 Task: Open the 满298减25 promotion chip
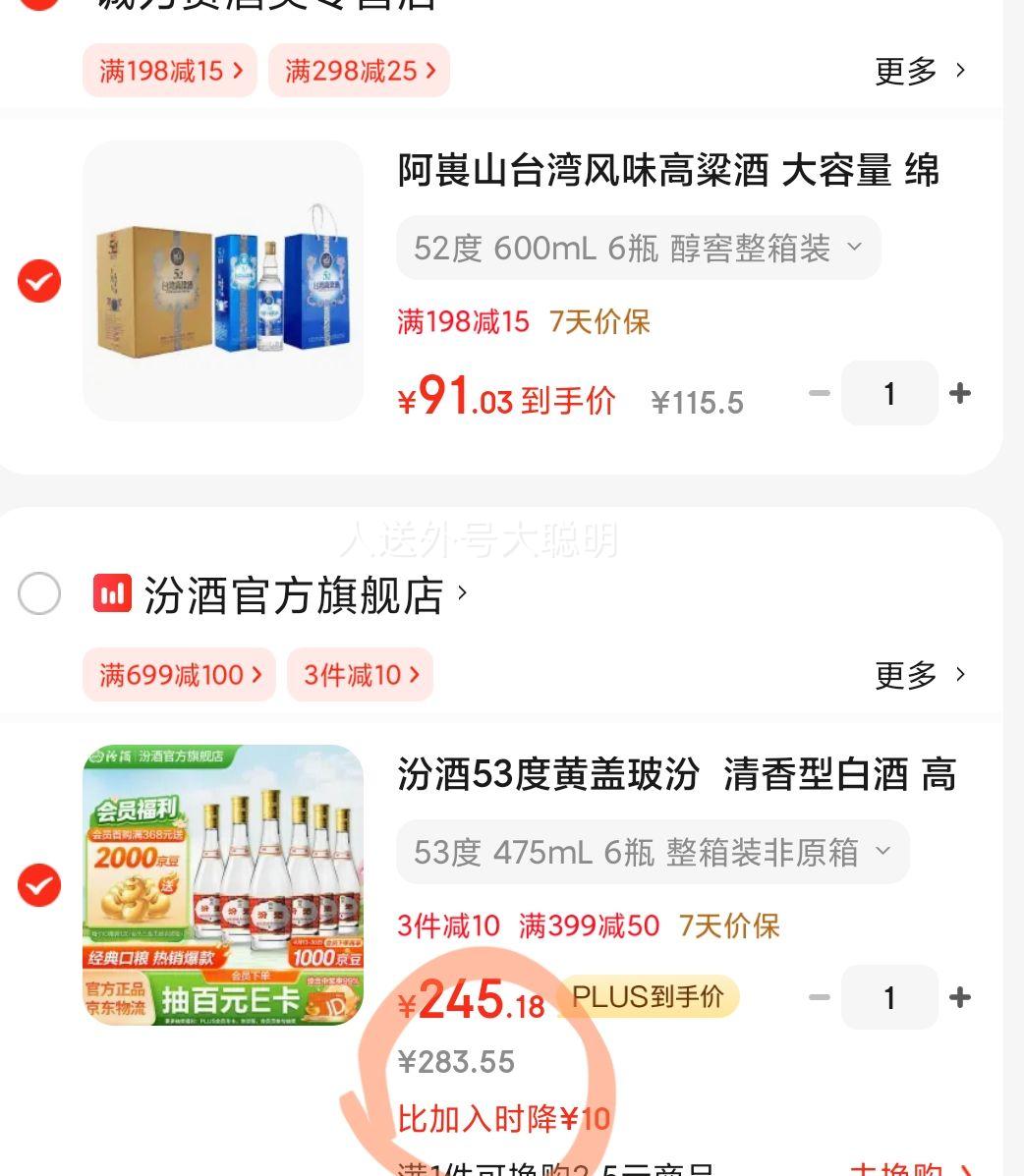click(359, 71)
